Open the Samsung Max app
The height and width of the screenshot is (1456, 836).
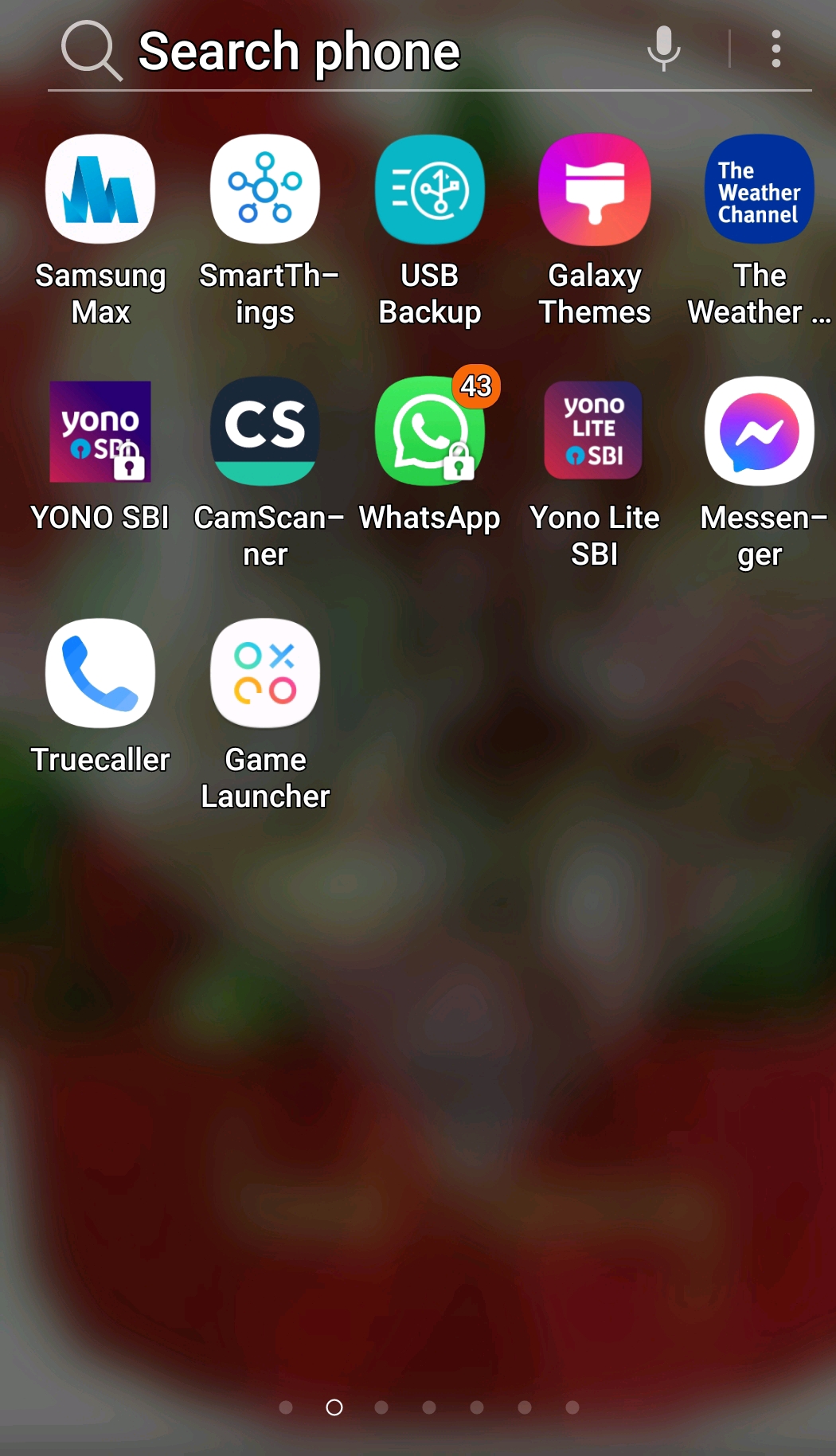coord(100,190)
